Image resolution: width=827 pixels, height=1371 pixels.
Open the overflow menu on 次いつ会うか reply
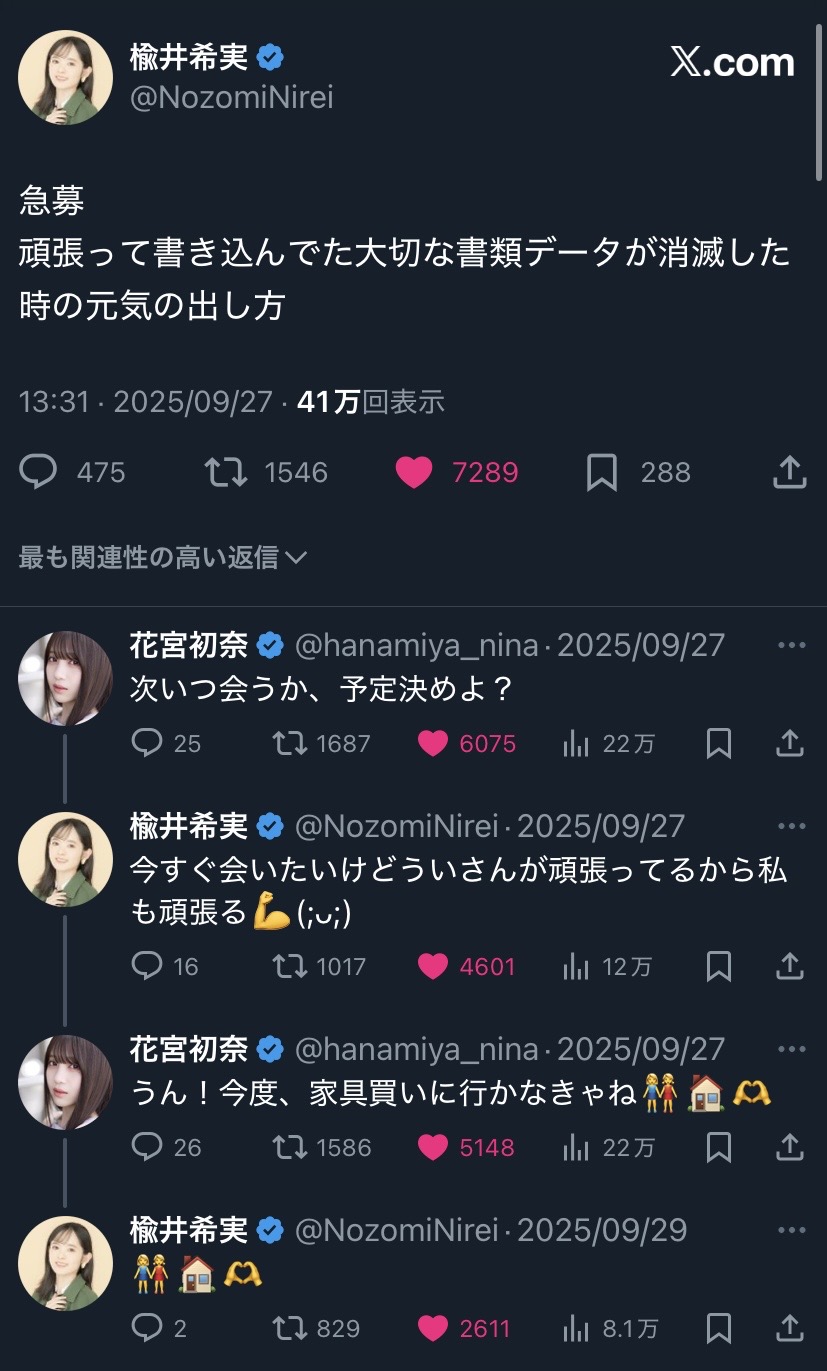tap(791, 645)
